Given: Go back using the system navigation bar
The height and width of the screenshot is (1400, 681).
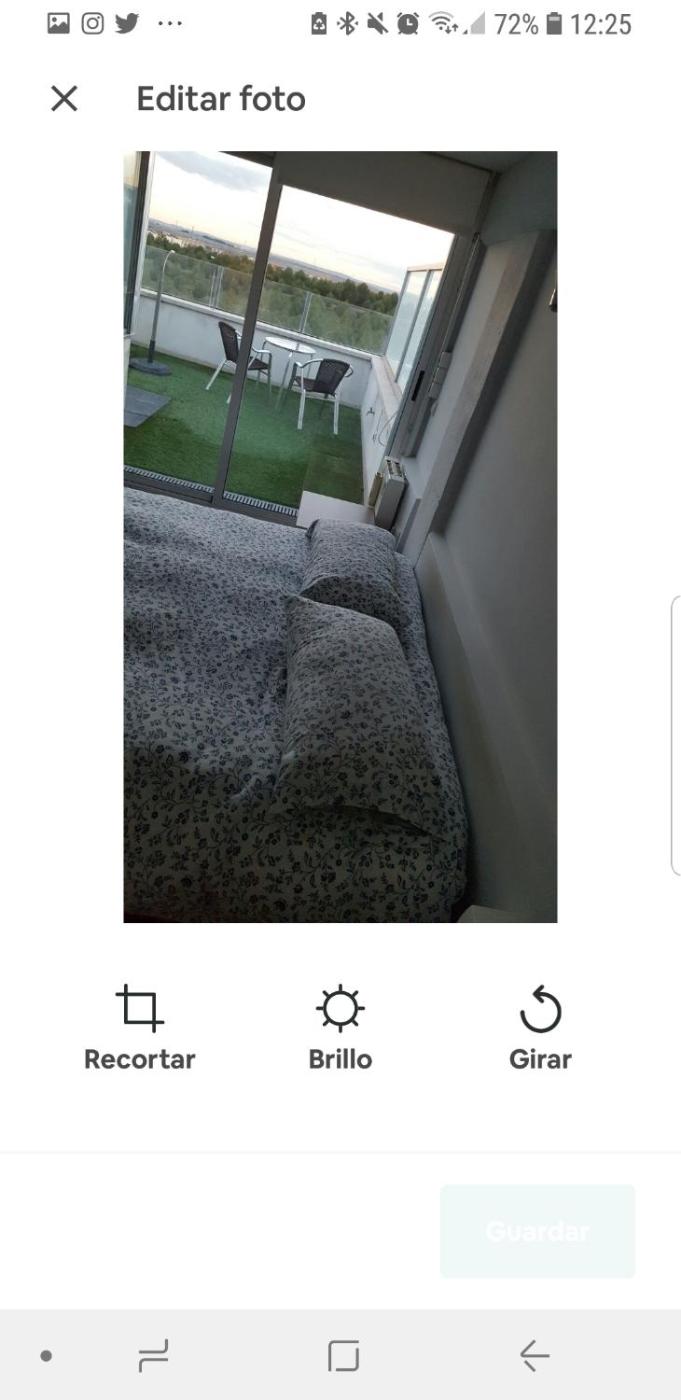Looking at the screenshot, I should [535, 1356].
